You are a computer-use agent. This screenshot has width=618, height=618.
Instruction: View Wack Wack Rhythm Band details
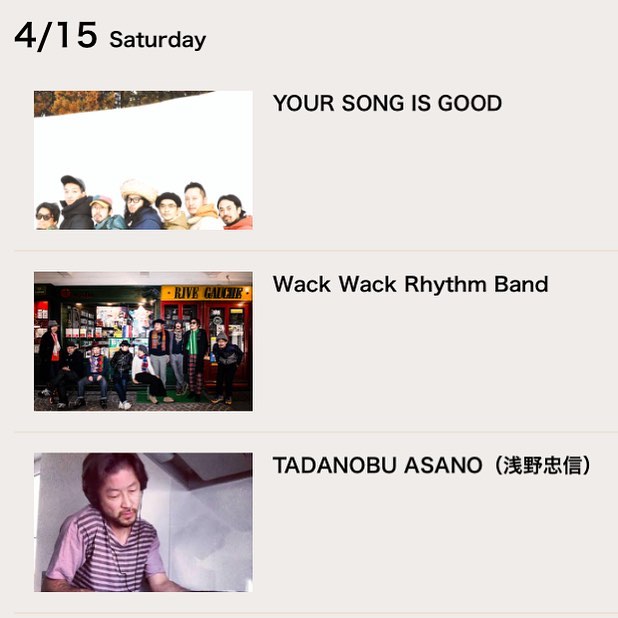(410, 284)
